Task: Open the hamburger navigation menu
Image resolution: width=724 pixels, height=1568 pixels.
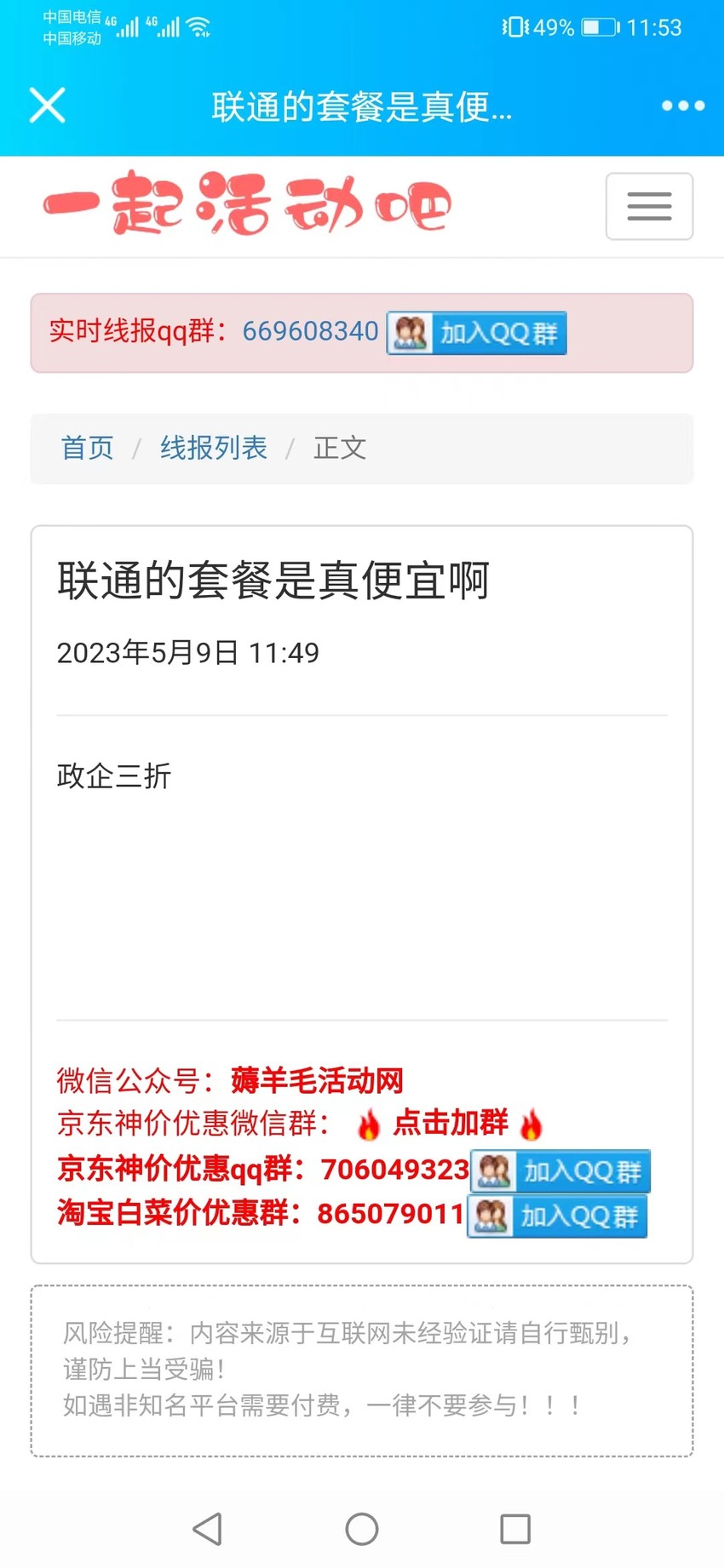Action: coord(649,207)
